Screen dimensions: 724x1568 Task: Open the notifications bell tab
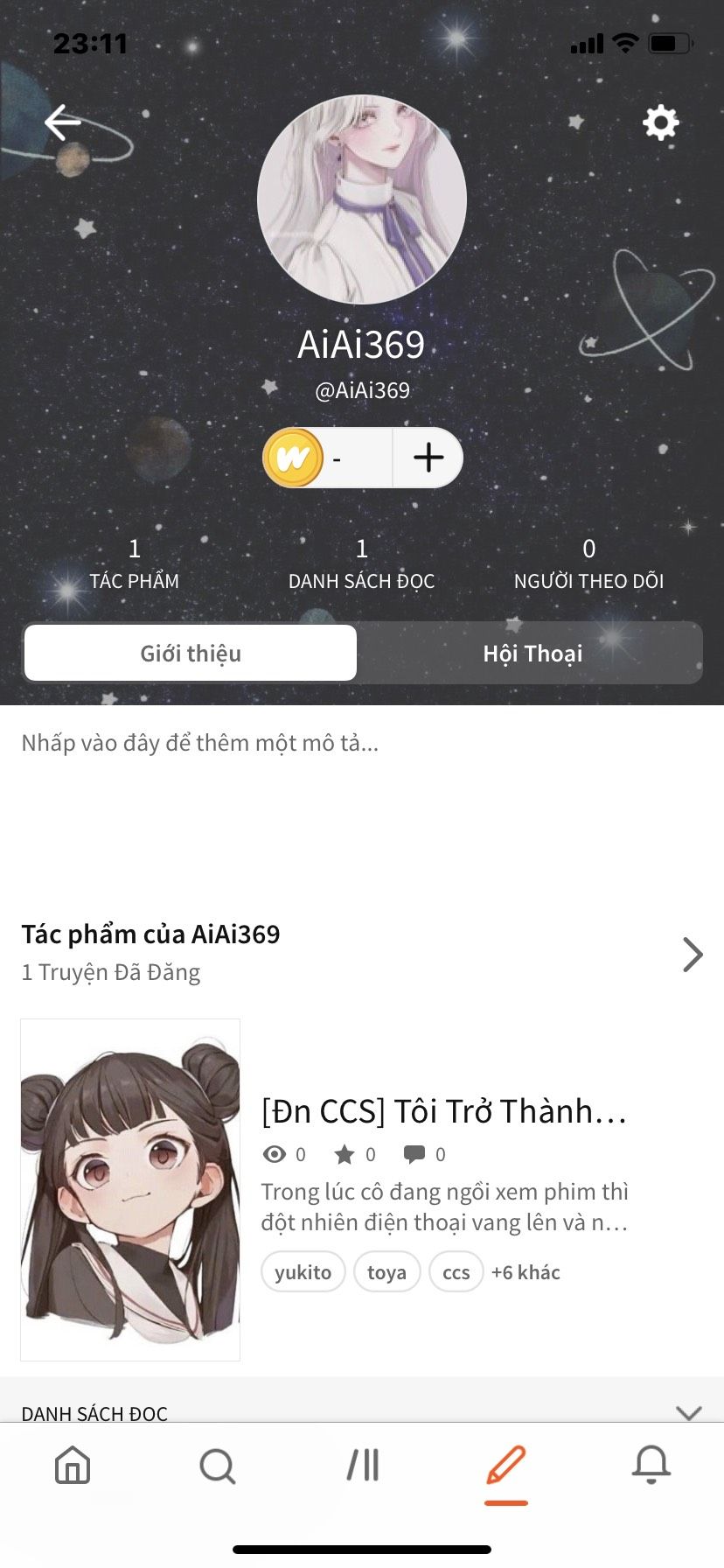click(x=651, y=1465)
